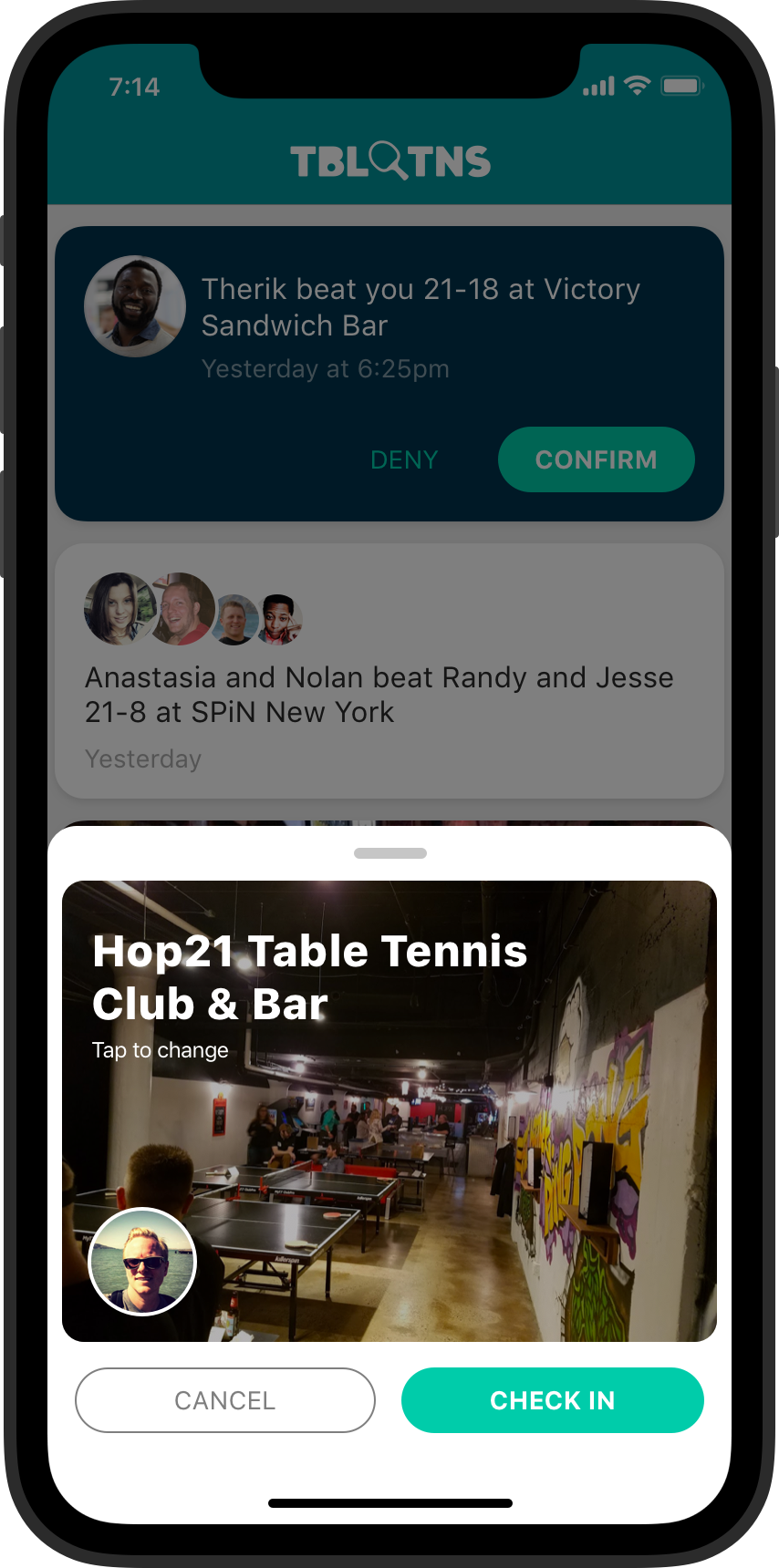The height and width of the screenshot is (1568, 779).
Task: Tap the bottom sheet drag handle
Action: [x=389, y=853]
